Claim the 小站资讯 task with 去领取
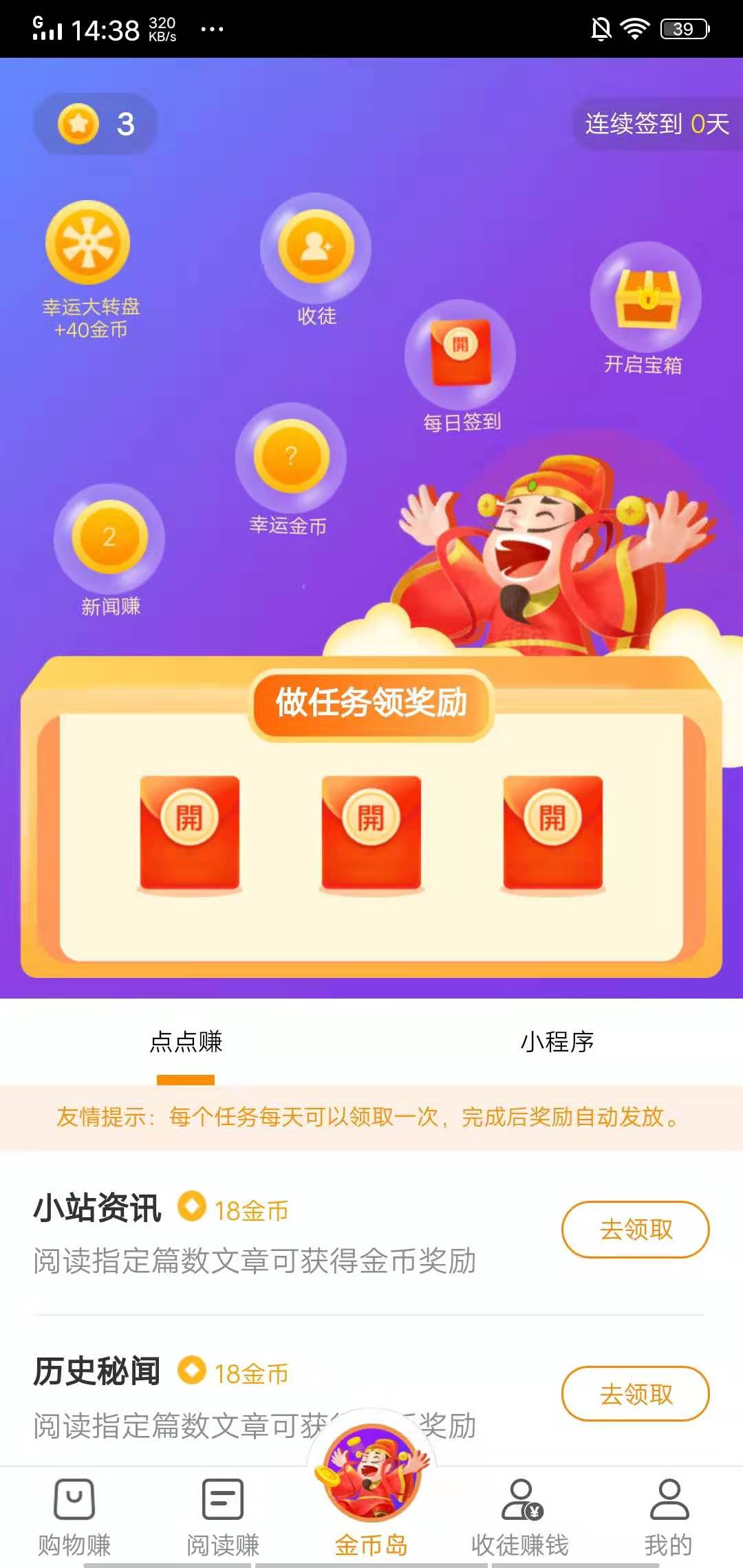This screenshot has height=1568, width=743. tap(635, 1230)
